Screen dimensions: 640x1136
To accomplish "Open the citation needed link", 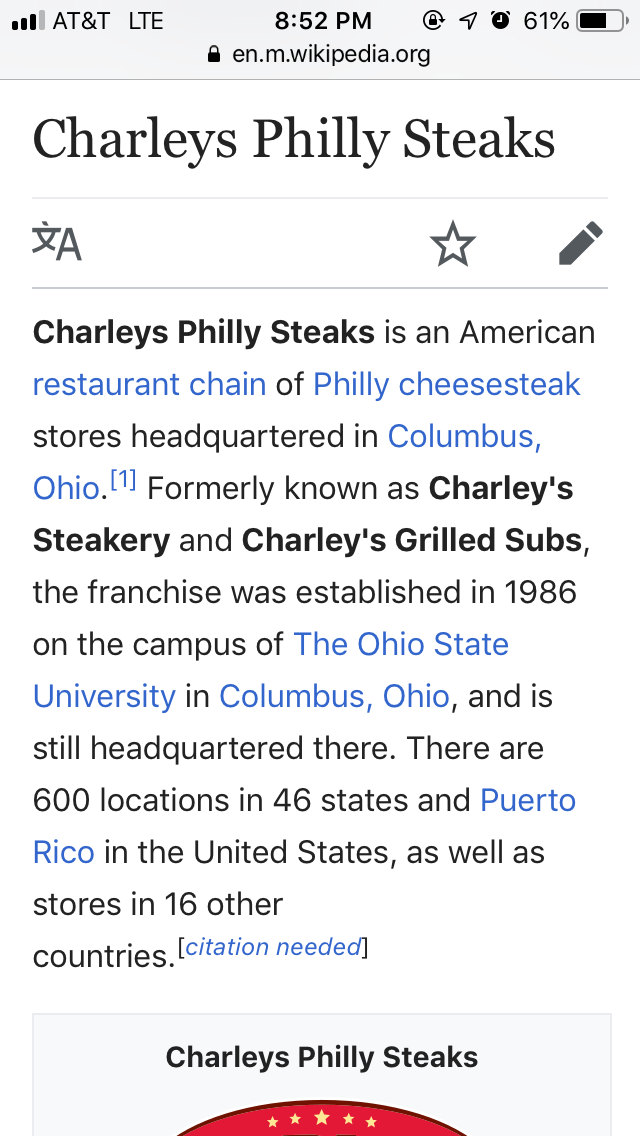I will pyautogui.click(x=273, y=947).
